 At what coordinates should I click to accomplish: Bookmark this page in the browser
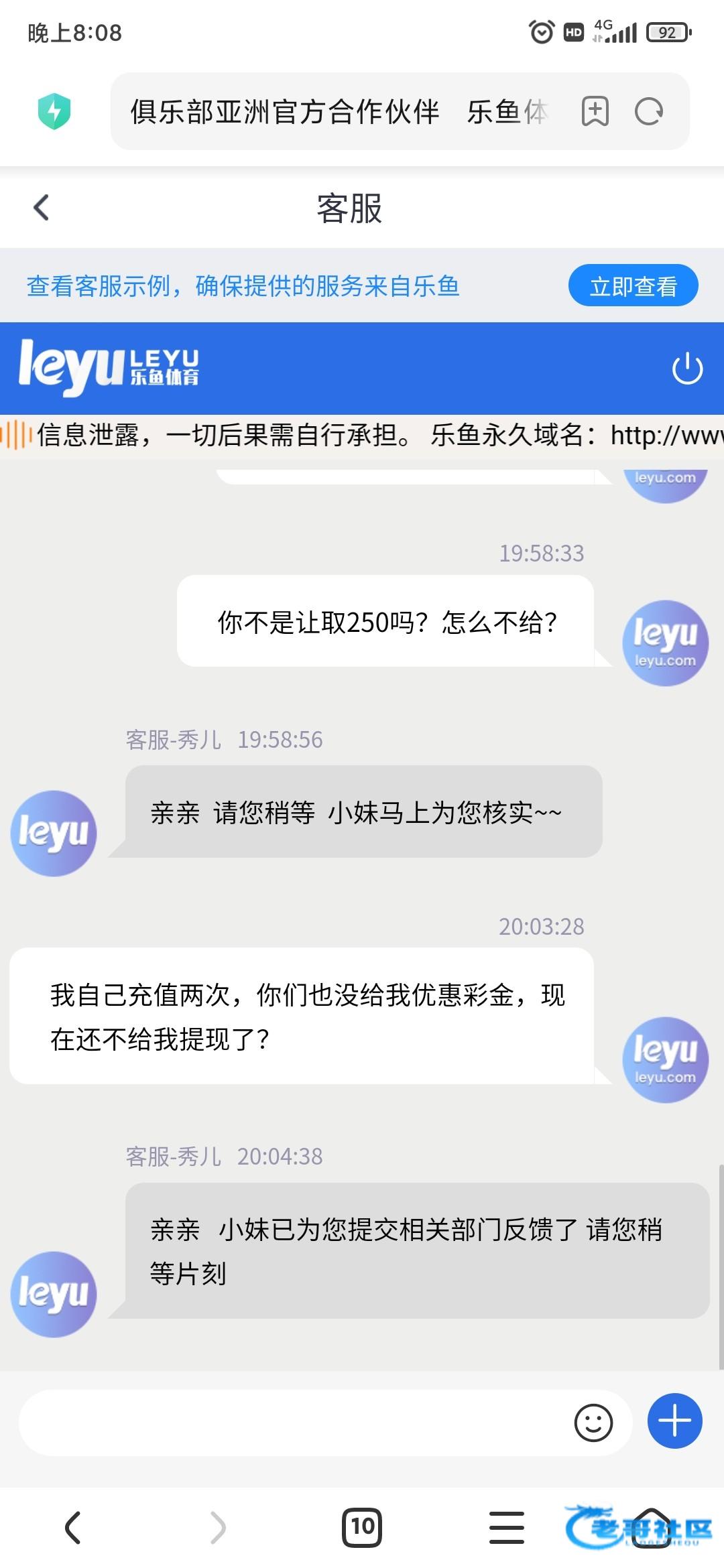[x=595, y=111]
